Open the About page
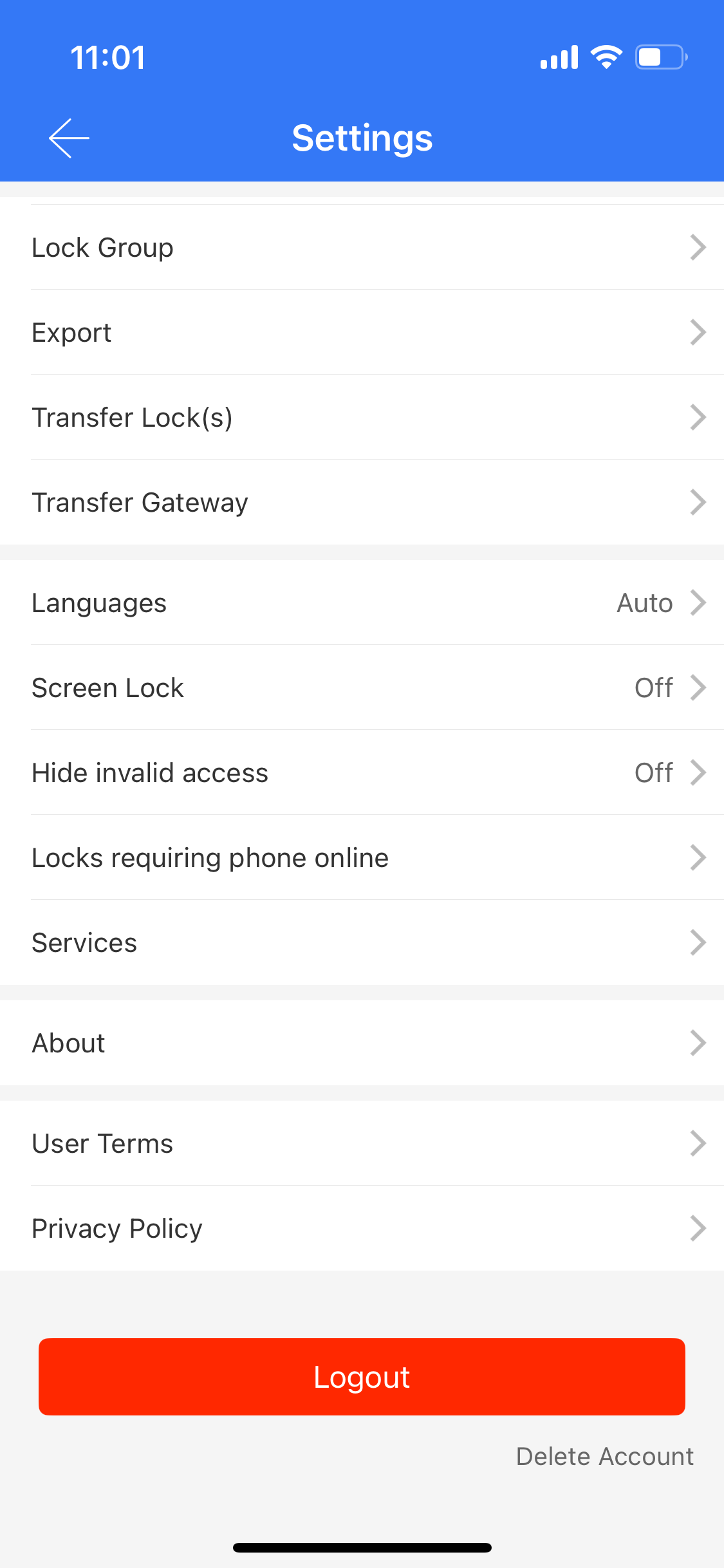Screen dimensions: 724x1568 coord(362,1043)
